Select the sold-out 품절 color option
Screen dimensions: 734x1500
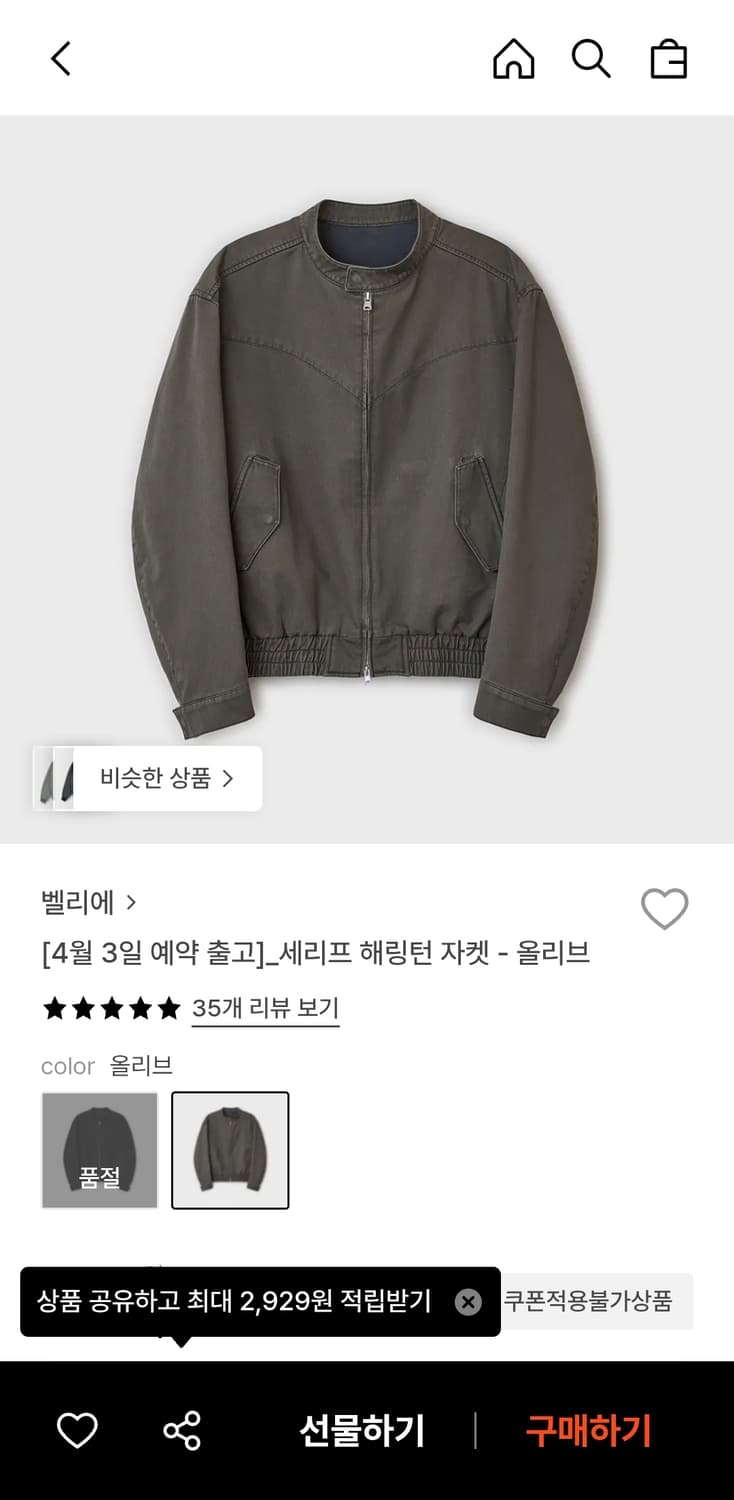tap(99, 1150)
